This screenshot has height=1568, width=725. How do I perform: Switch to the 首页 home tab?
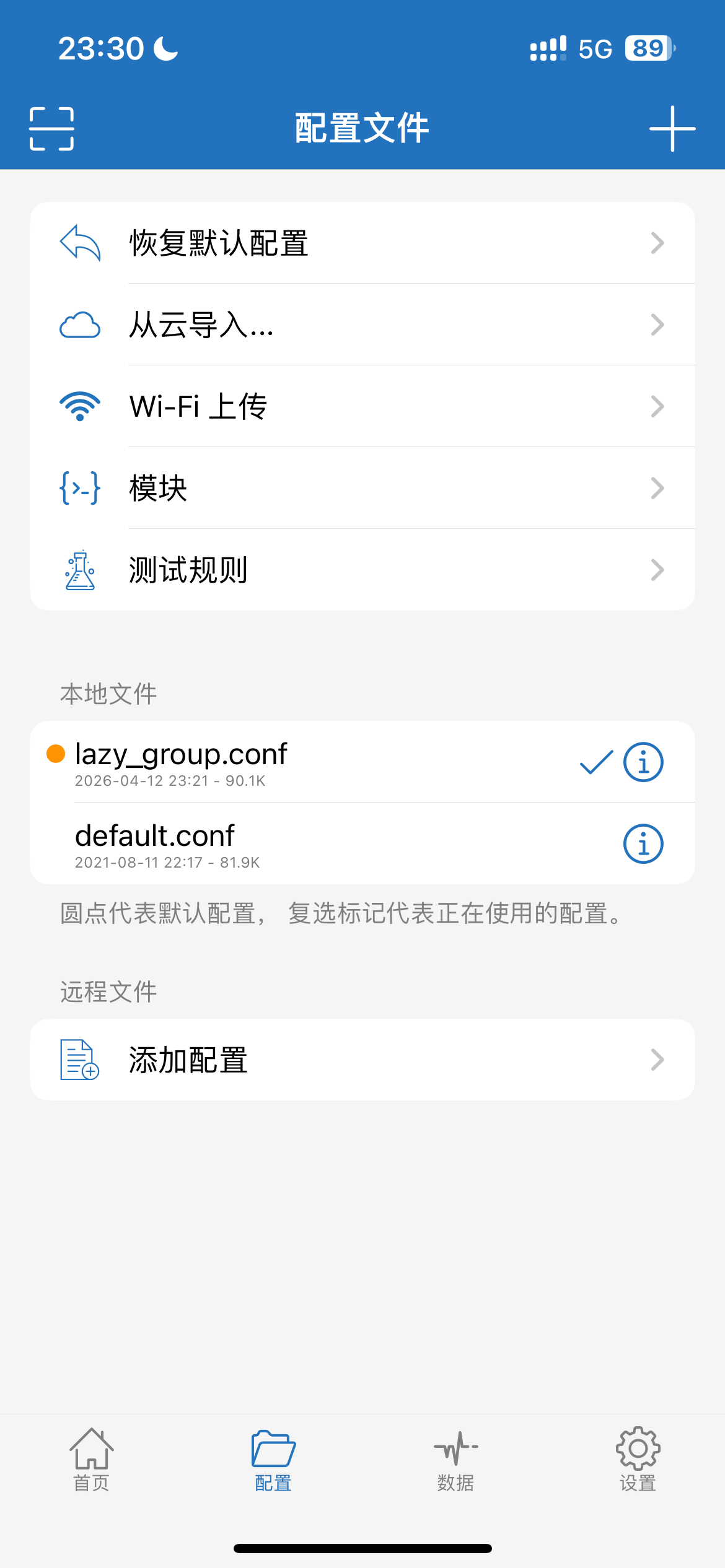pyautogui.click(x=91, y=1459)
